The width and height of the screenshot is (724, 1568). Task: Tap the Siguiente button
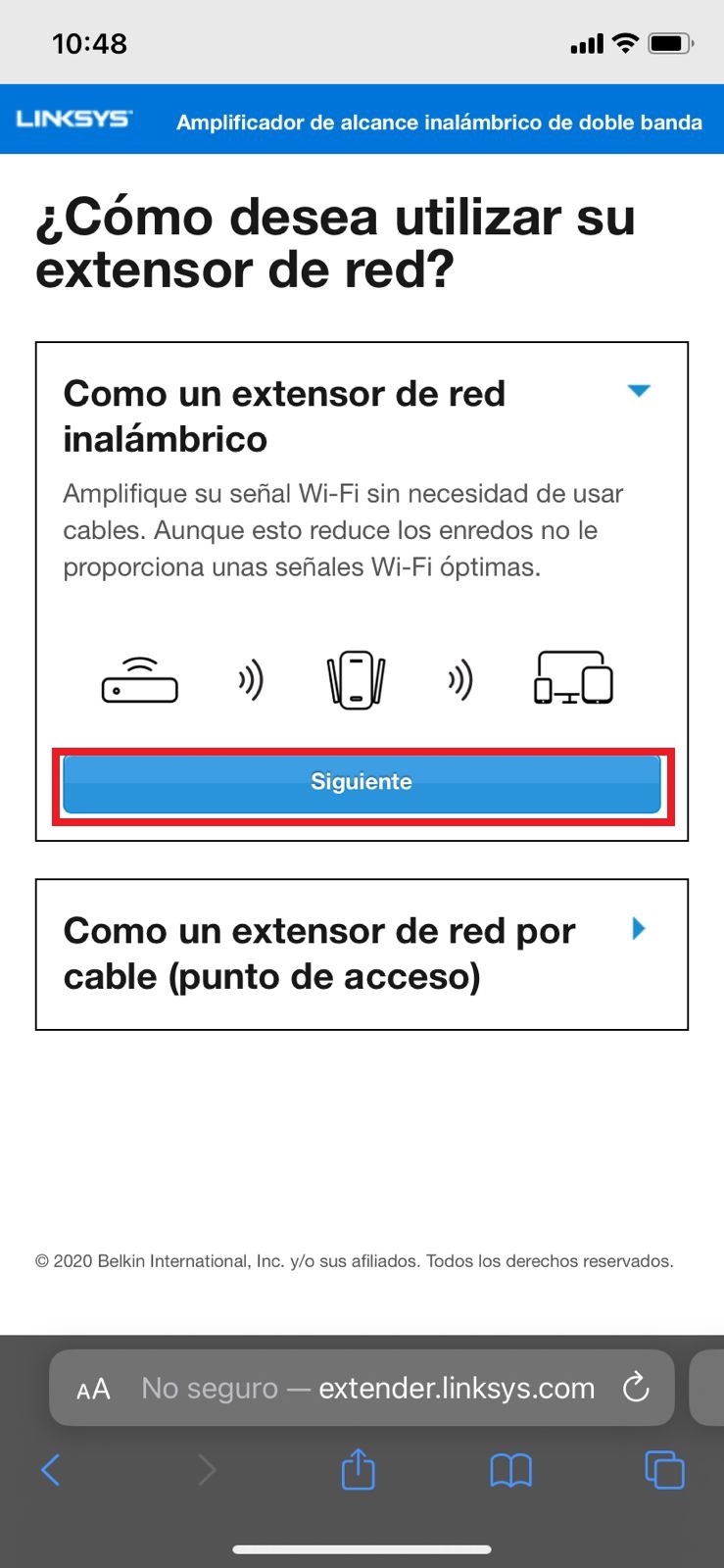pos(362,782)
